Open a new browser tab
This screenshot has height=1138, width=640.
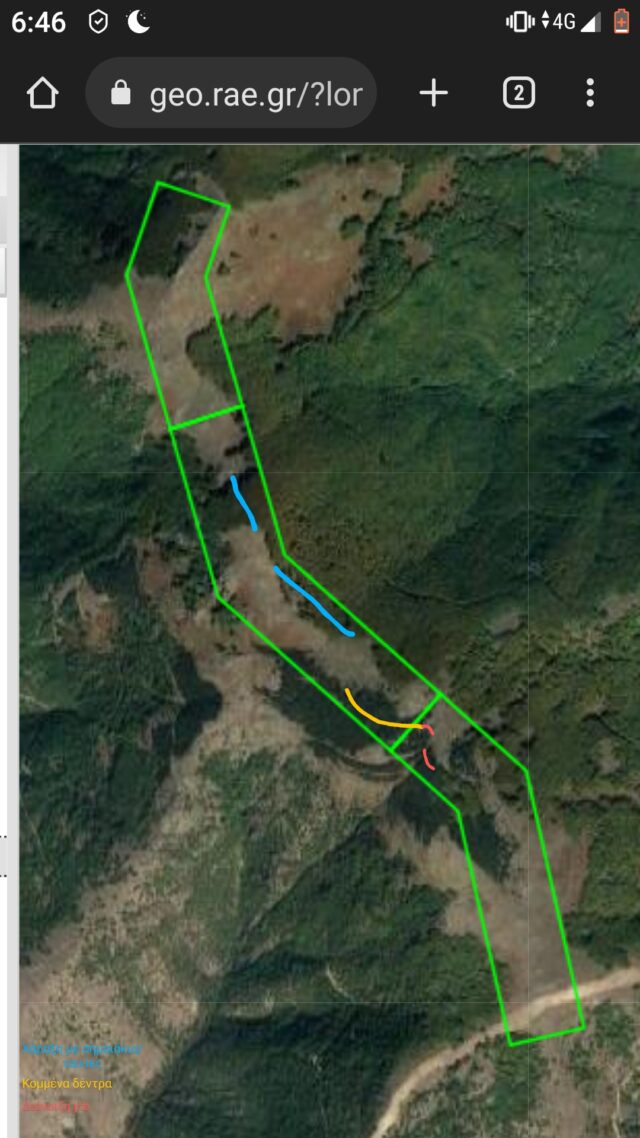tap(433, 94)
